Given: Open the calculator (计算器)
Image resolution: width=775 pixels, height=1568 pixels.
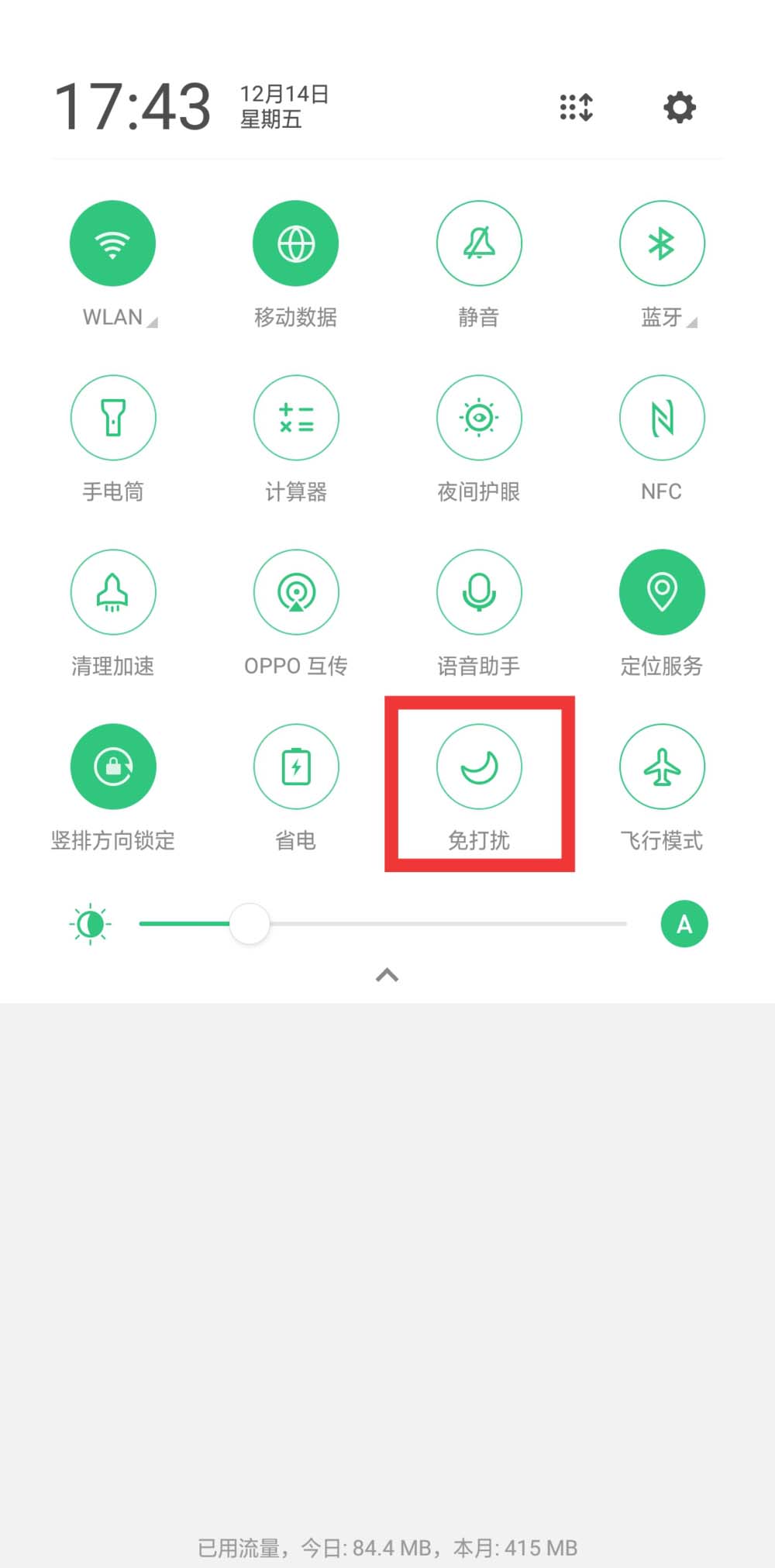Looking at the screenshot, I should tap(296, 418).
